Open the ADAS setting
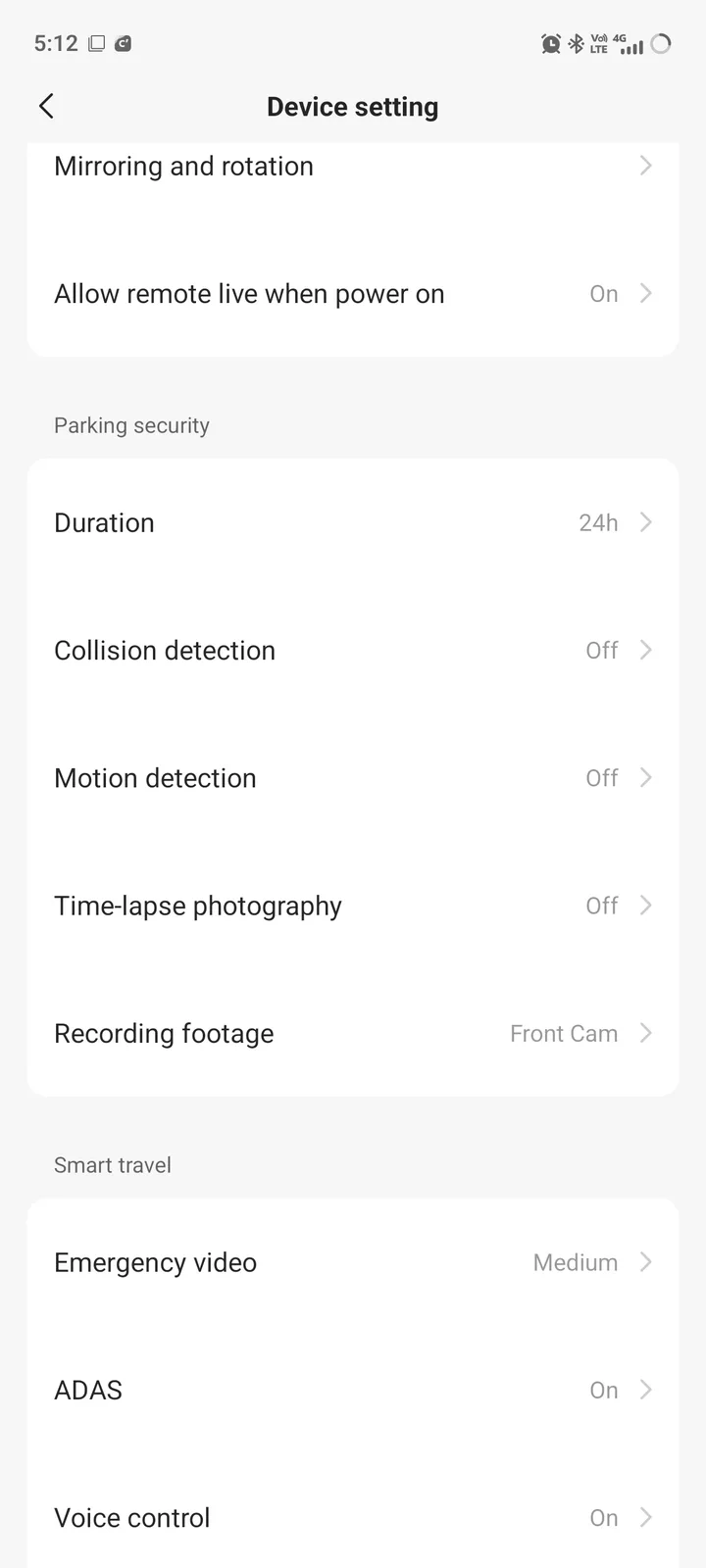This screenshot has width=706, height=1568. click(352, 1391)
